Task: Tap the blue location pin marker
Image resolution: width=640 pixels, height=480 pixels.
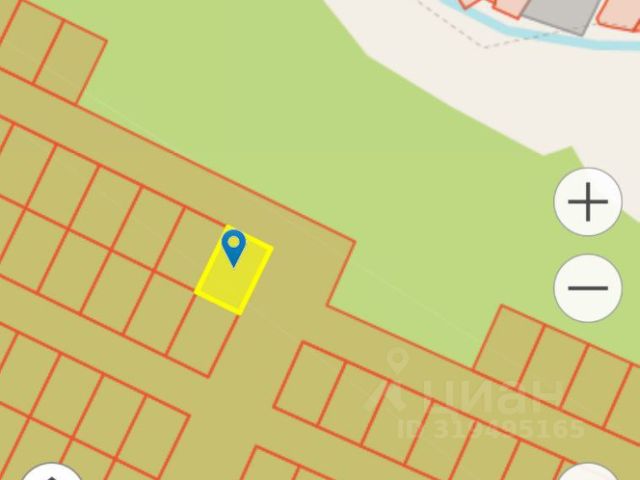Action: (x=233, y=246)
